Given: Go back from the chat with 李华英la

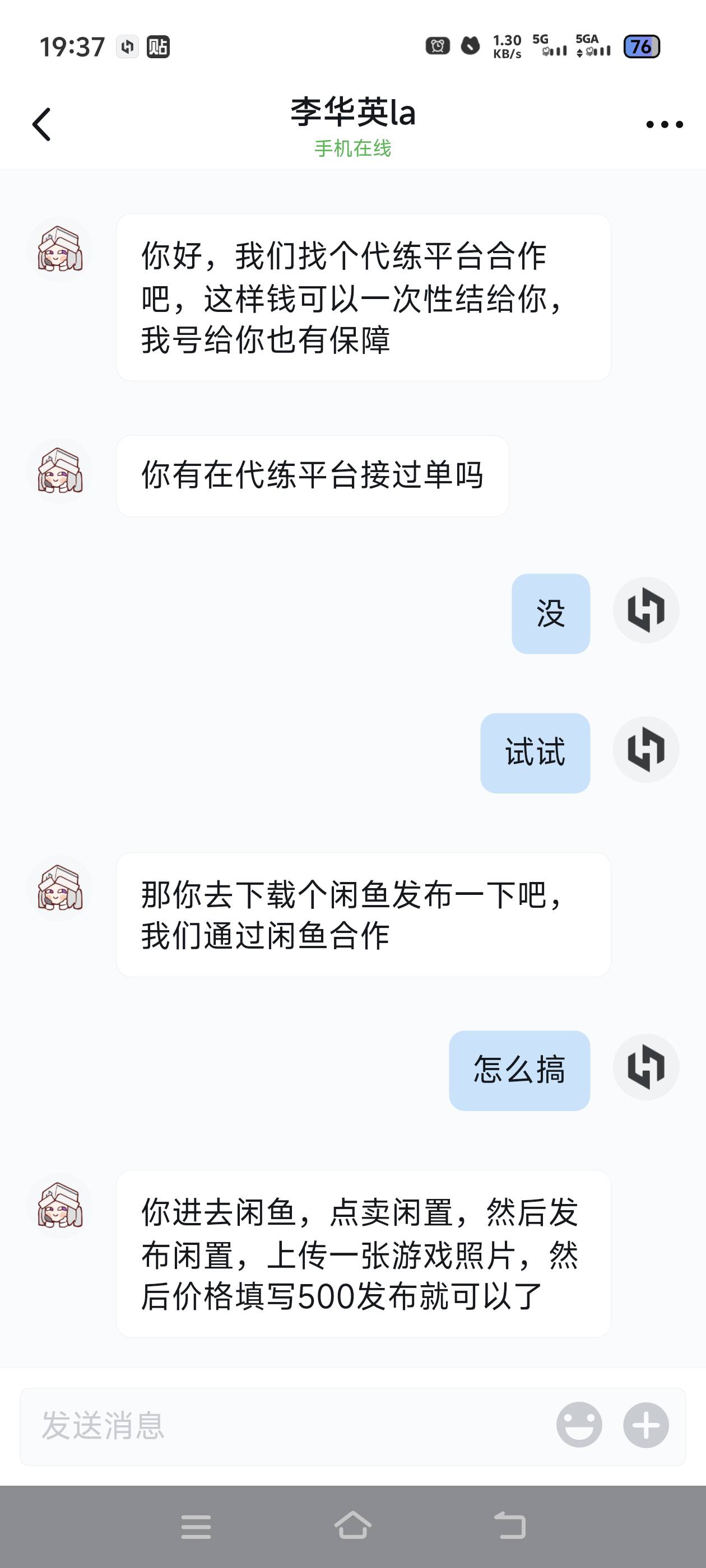Looking at the screenshot, I should click(41, 125).
